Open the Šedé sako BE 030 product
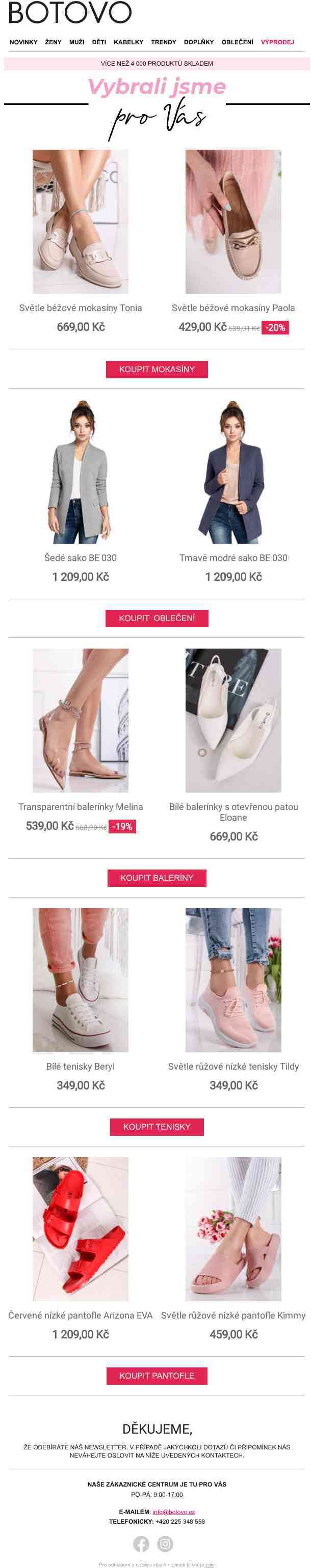Screen dimensions: 311x1568 point(81,472)
